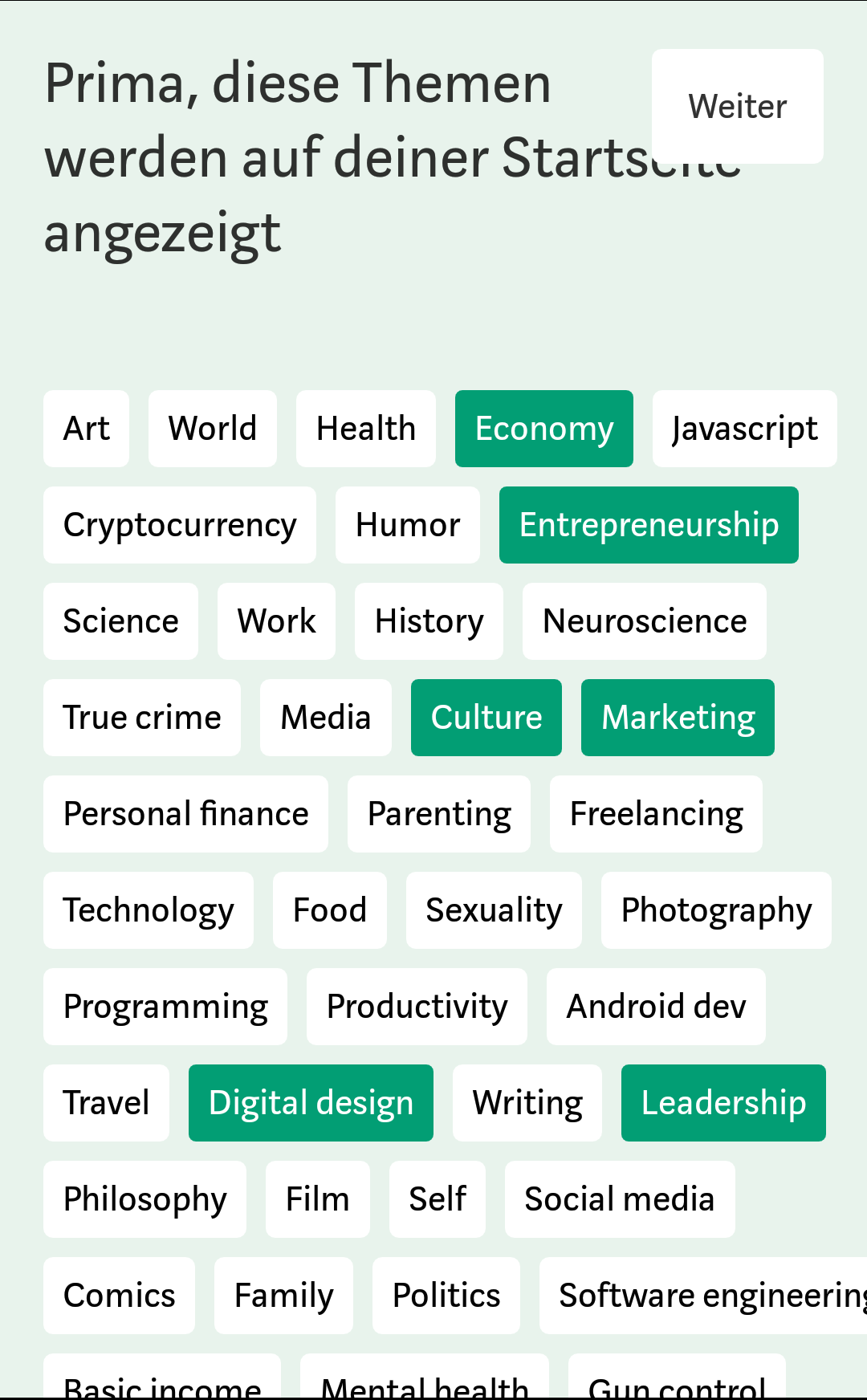Select the Social media topic
Image resolution: width=867 pixels, height=1400 pixels.
[620, 1199]
